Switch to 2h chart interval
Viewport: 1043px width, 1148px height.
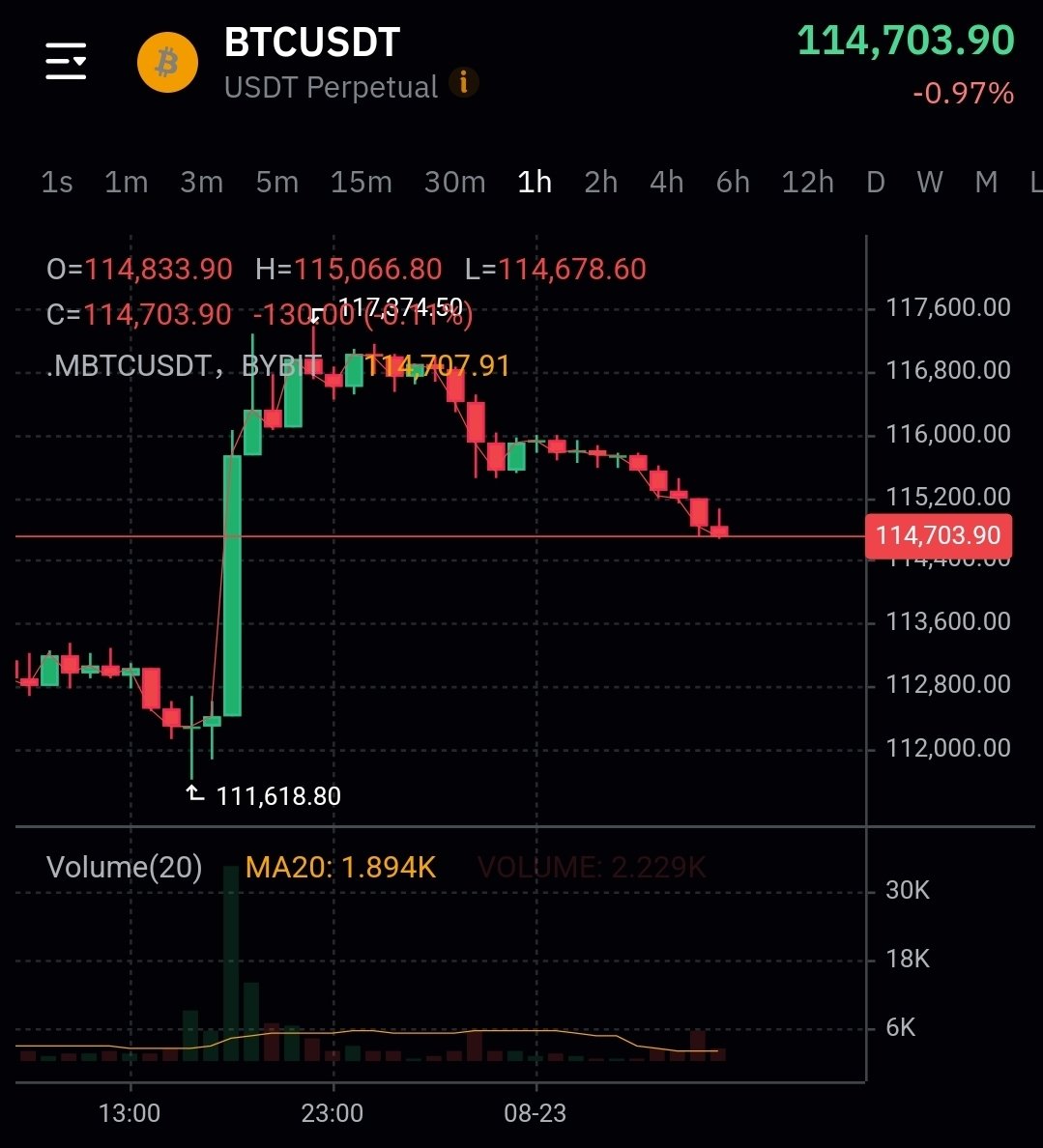coord(600,182)
